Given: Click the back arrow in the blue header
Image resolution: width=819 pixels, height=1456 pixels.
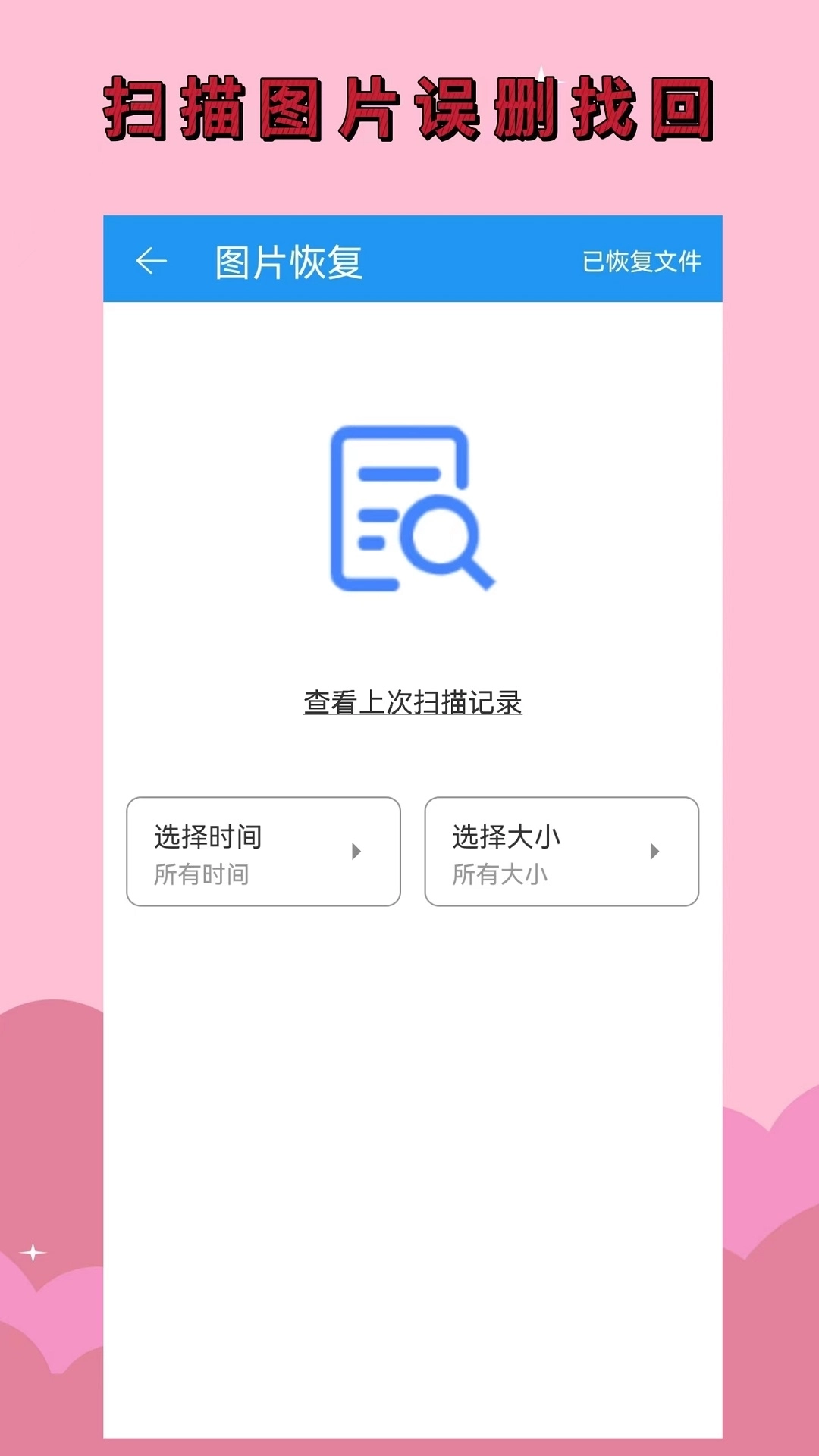Looking at the screenshot, I should pyautogui.click(x=151, y=261).
